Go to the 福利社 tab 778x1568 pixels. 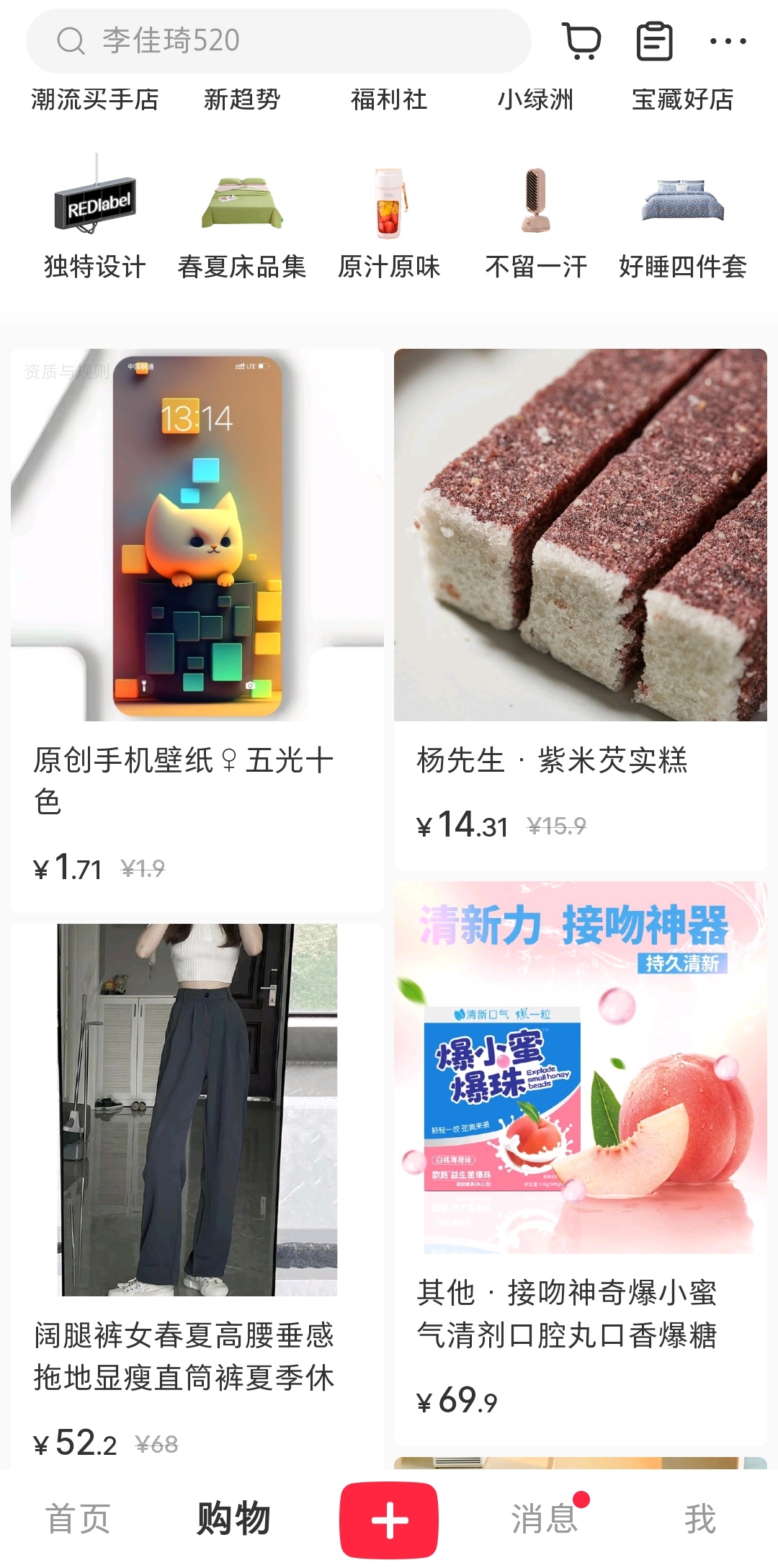pos(389,99)
